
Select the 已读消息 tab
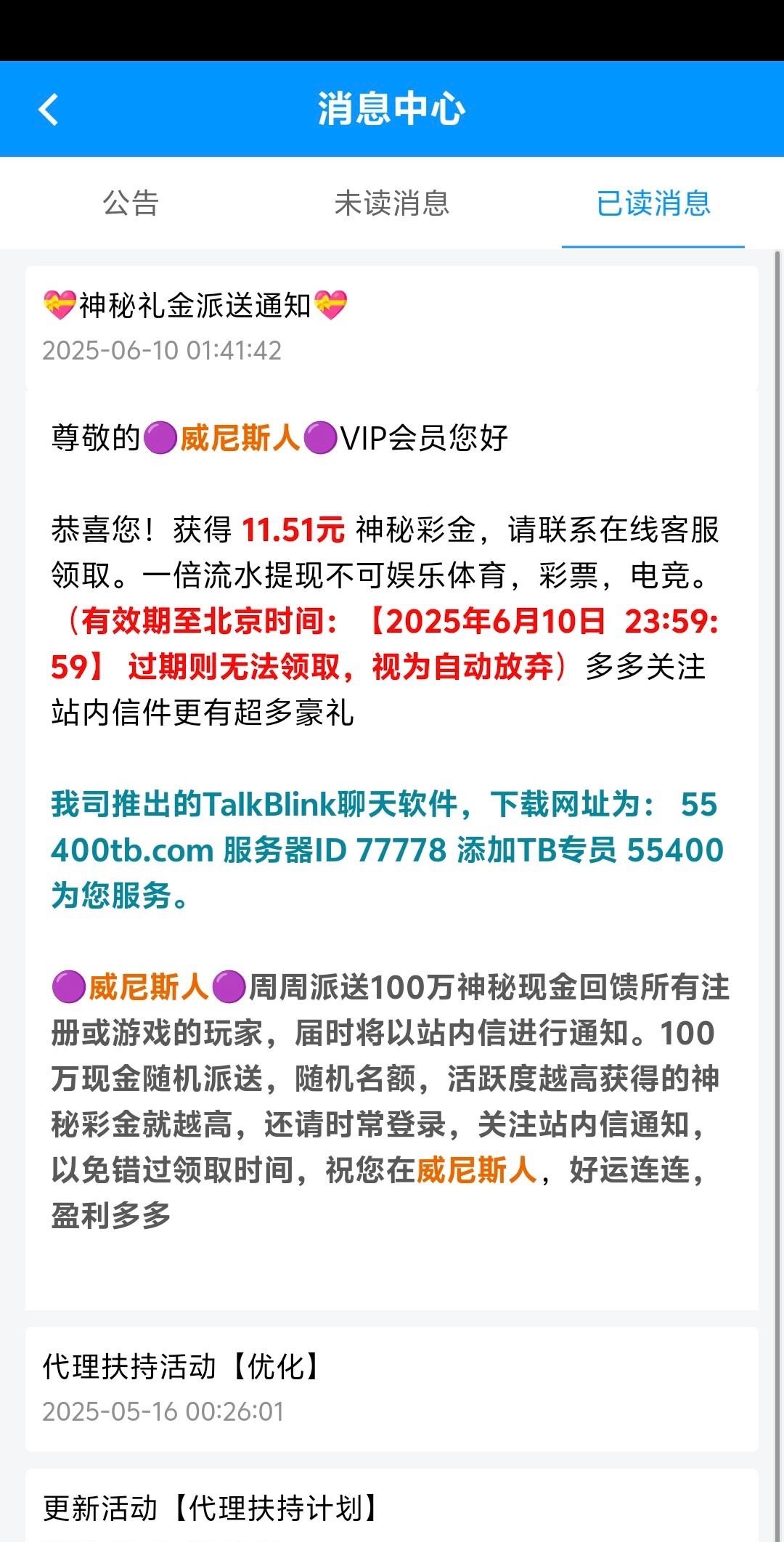pyautogui.click(x=653, y=203)
